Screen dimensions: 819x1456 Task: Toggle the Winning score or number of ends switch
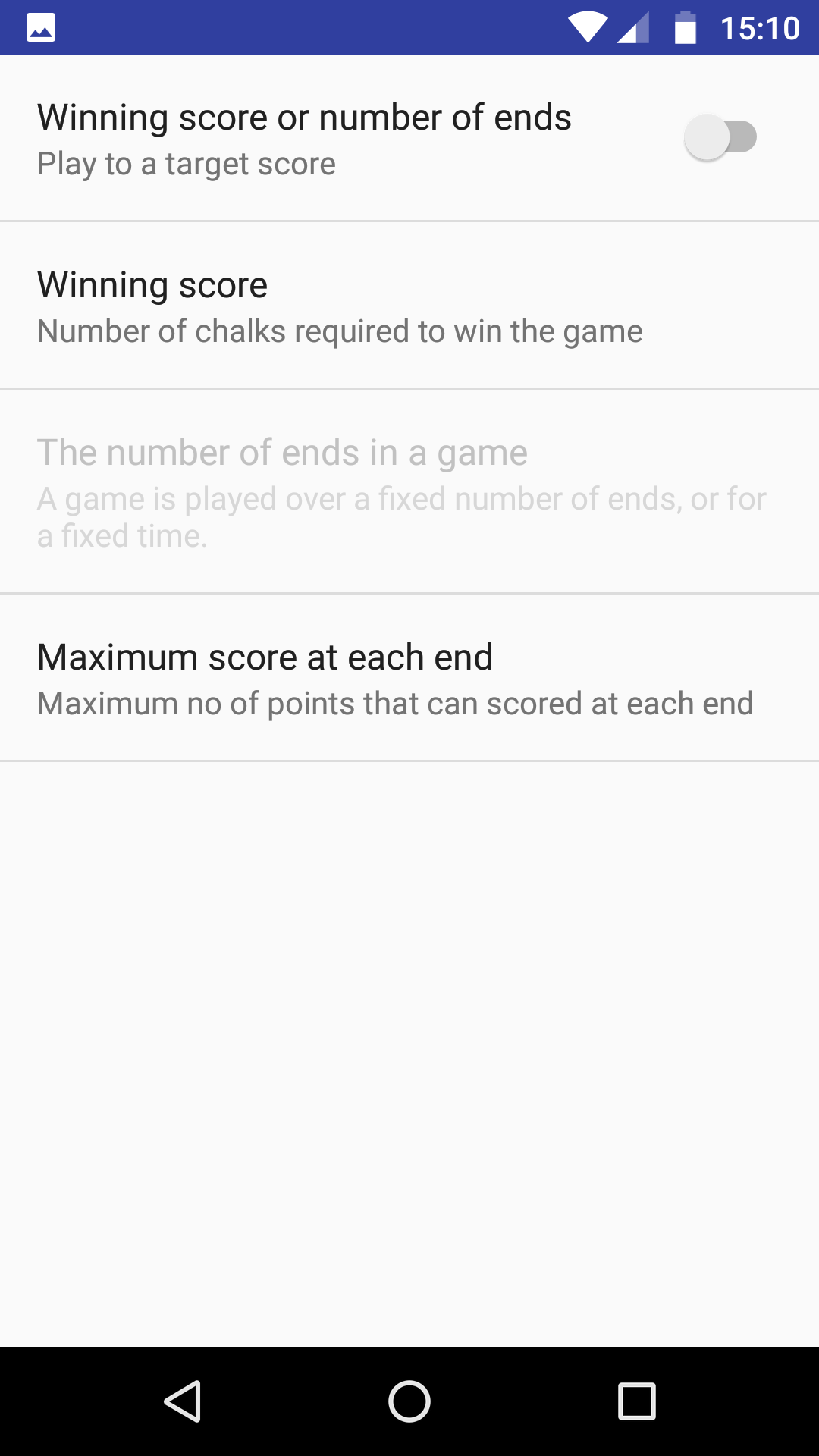click(720, 137)
